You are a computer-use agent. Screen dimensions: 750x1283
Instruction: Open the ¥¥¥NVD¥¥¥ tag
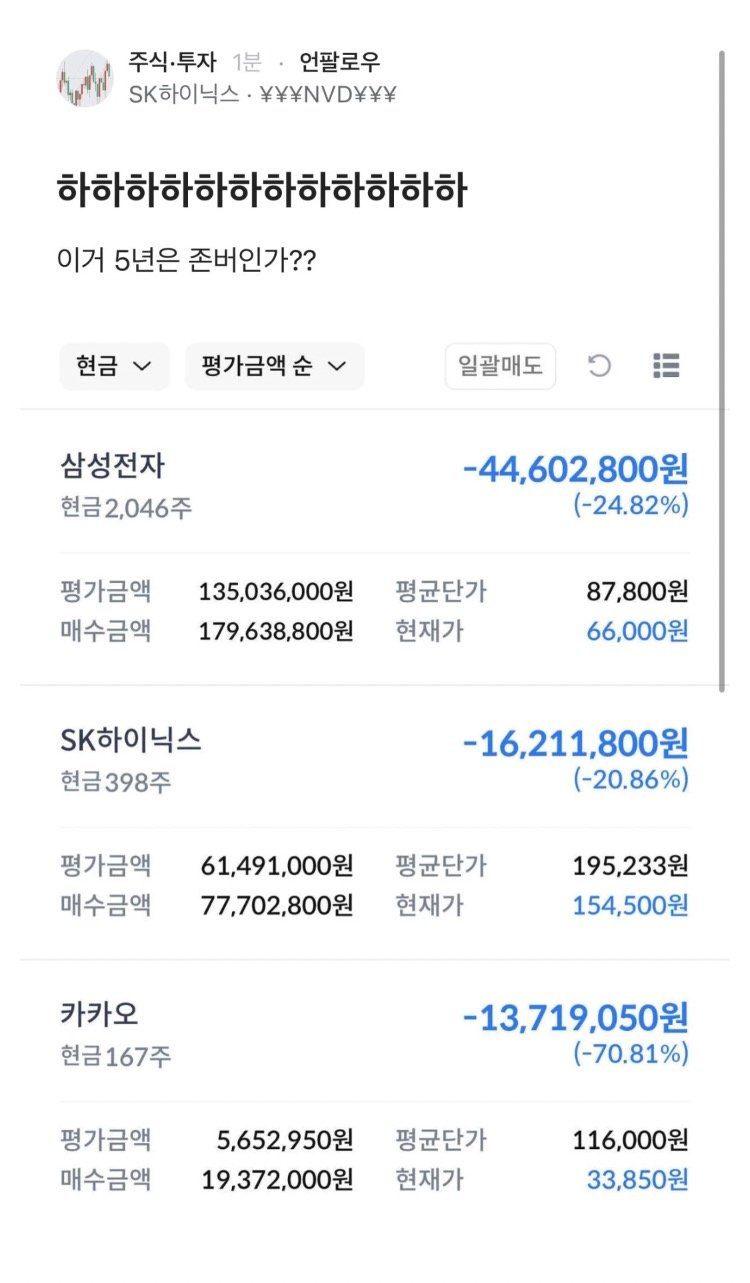coord(332,94)
